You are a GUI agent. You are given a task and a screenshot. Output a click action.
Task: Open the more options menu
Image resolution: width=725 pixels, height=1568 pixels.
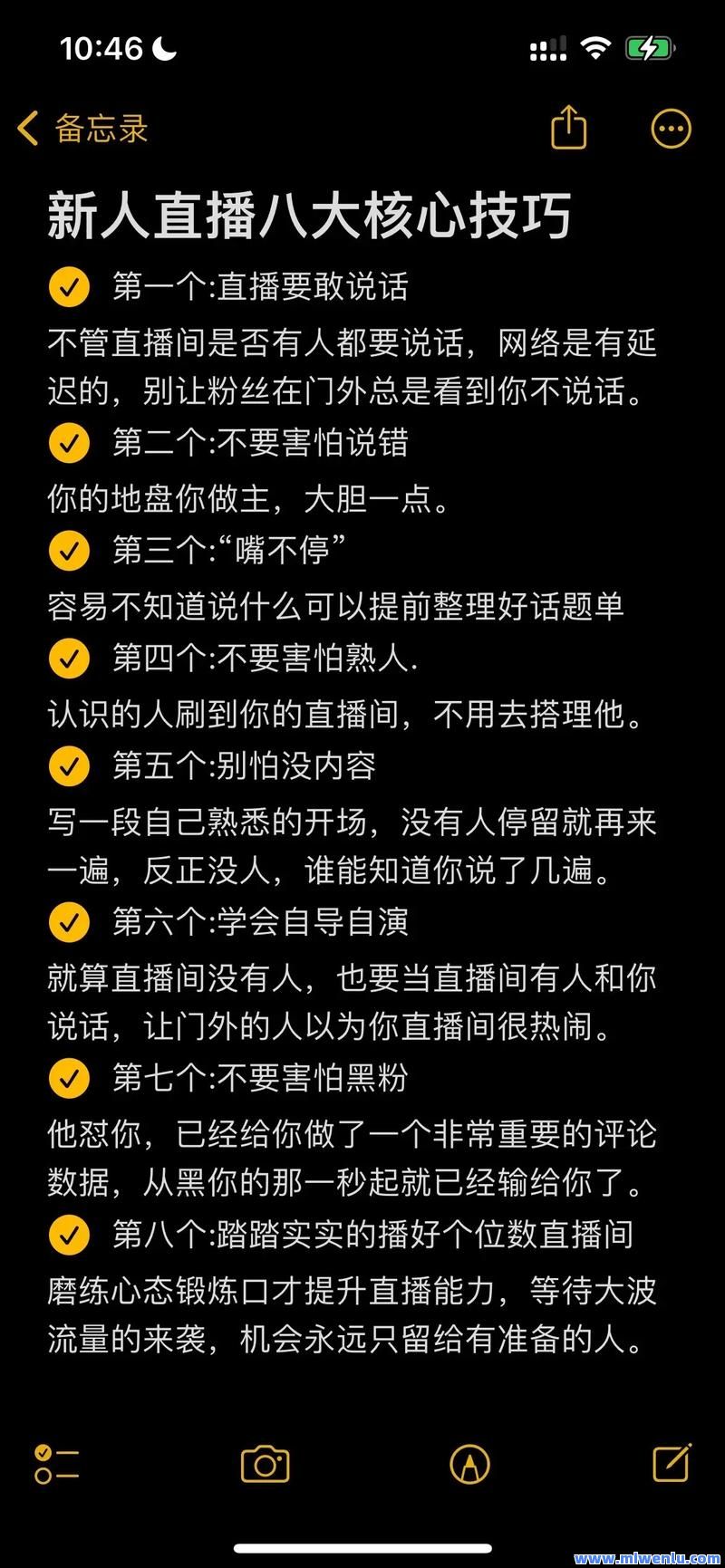click(671, 129)
